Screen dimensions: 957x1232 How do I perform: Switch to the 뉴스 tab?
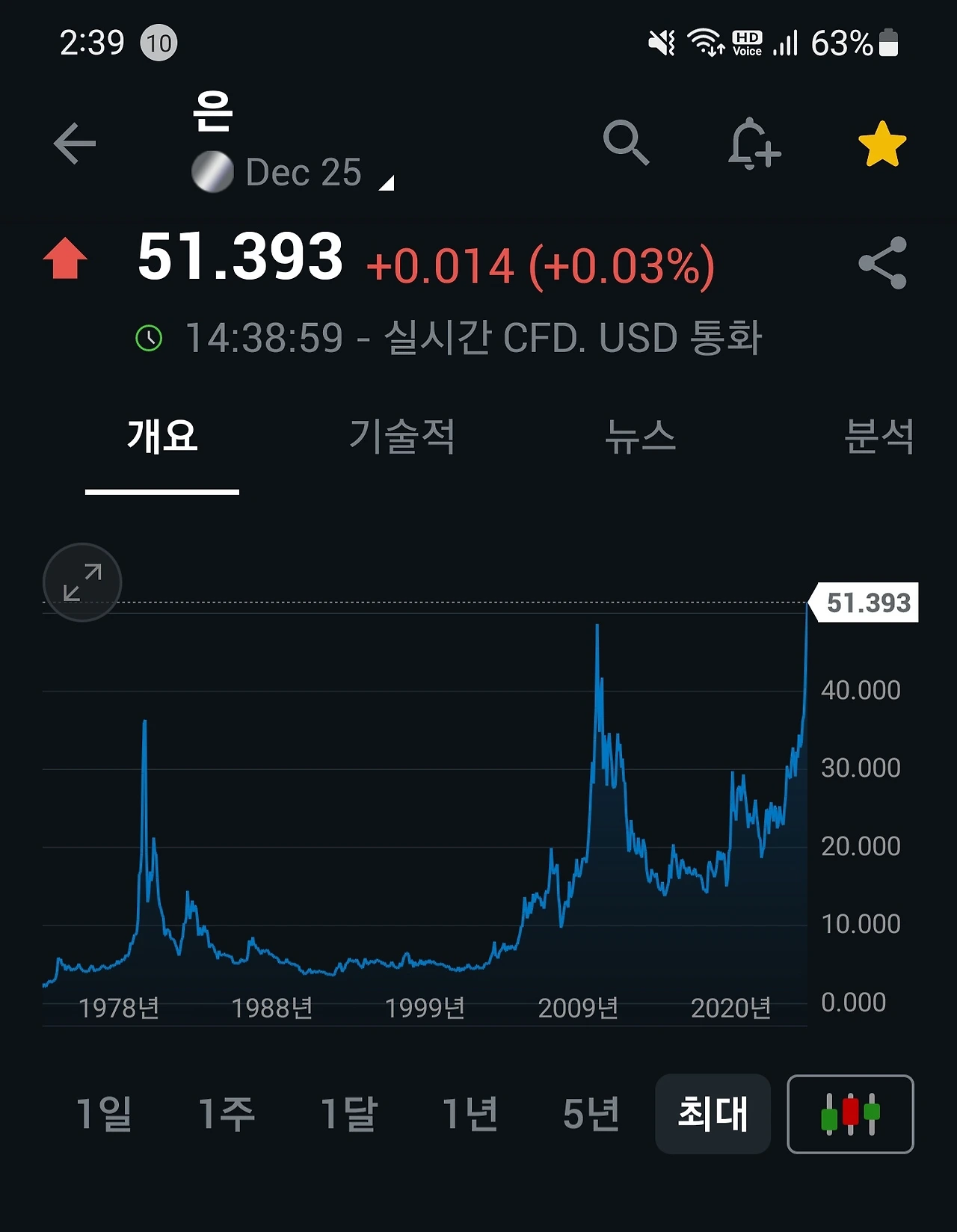tap(641, 436)
